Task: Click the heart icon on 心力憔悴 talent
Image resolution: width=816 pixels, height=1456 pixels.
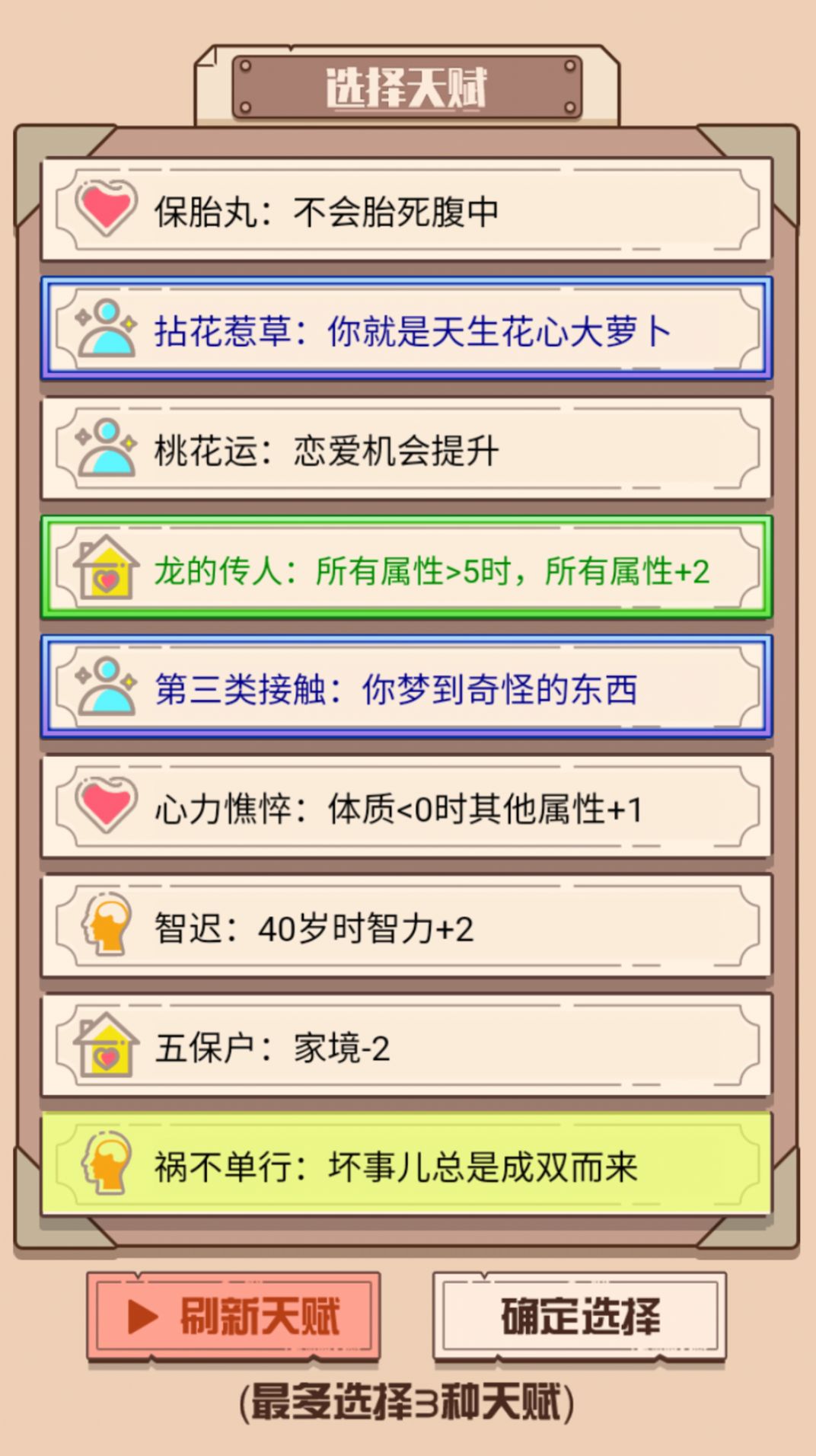Action: pyautogui.click(x=105, y=807)
